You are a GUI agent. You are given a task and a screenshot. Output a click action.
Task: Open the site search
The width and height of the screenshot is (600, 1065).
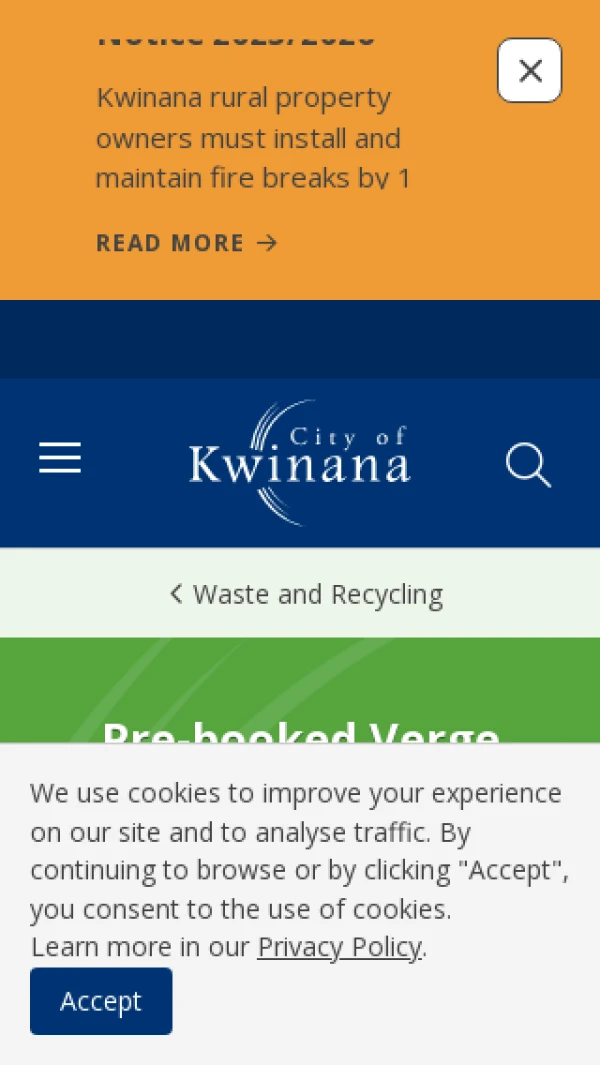pyautogui.click(x=527, y=465)
